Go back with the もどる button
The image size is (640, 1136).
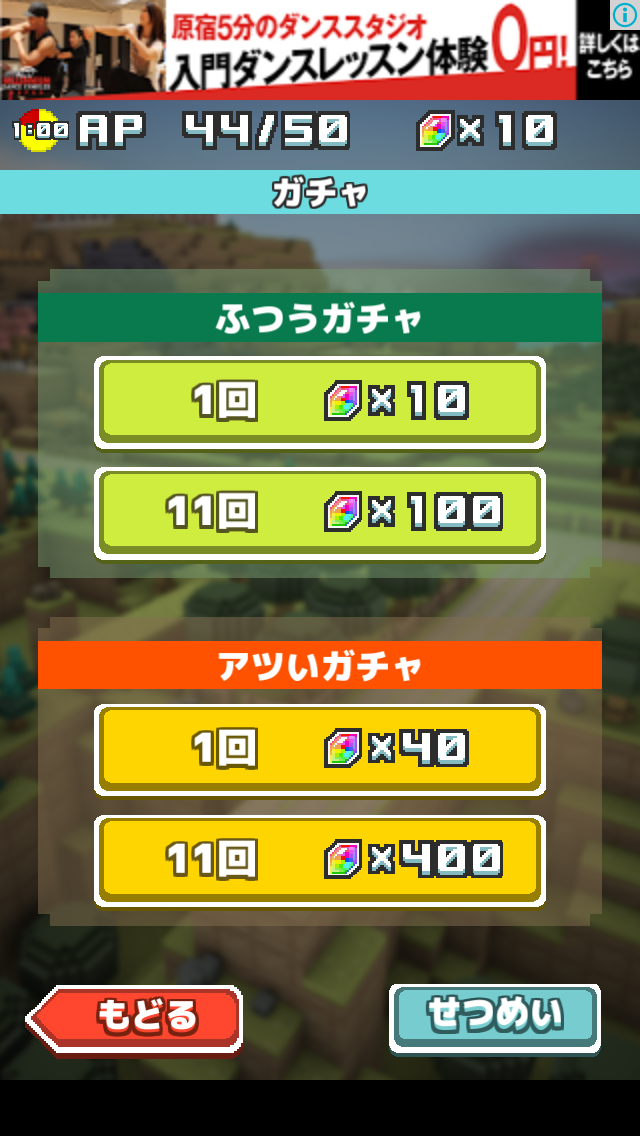click(x=136, y=1017)
